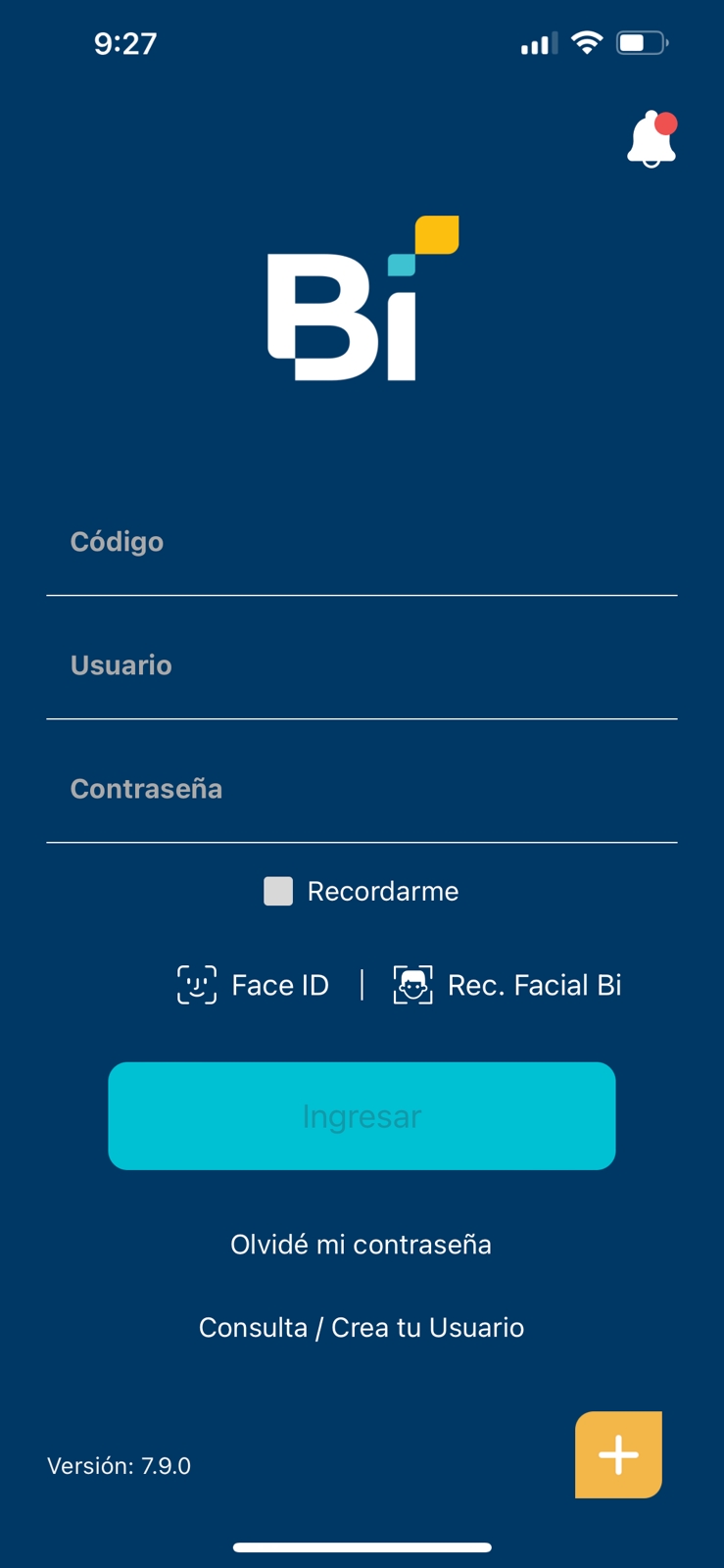Sign in using Face ID

(x=254, y=985)
